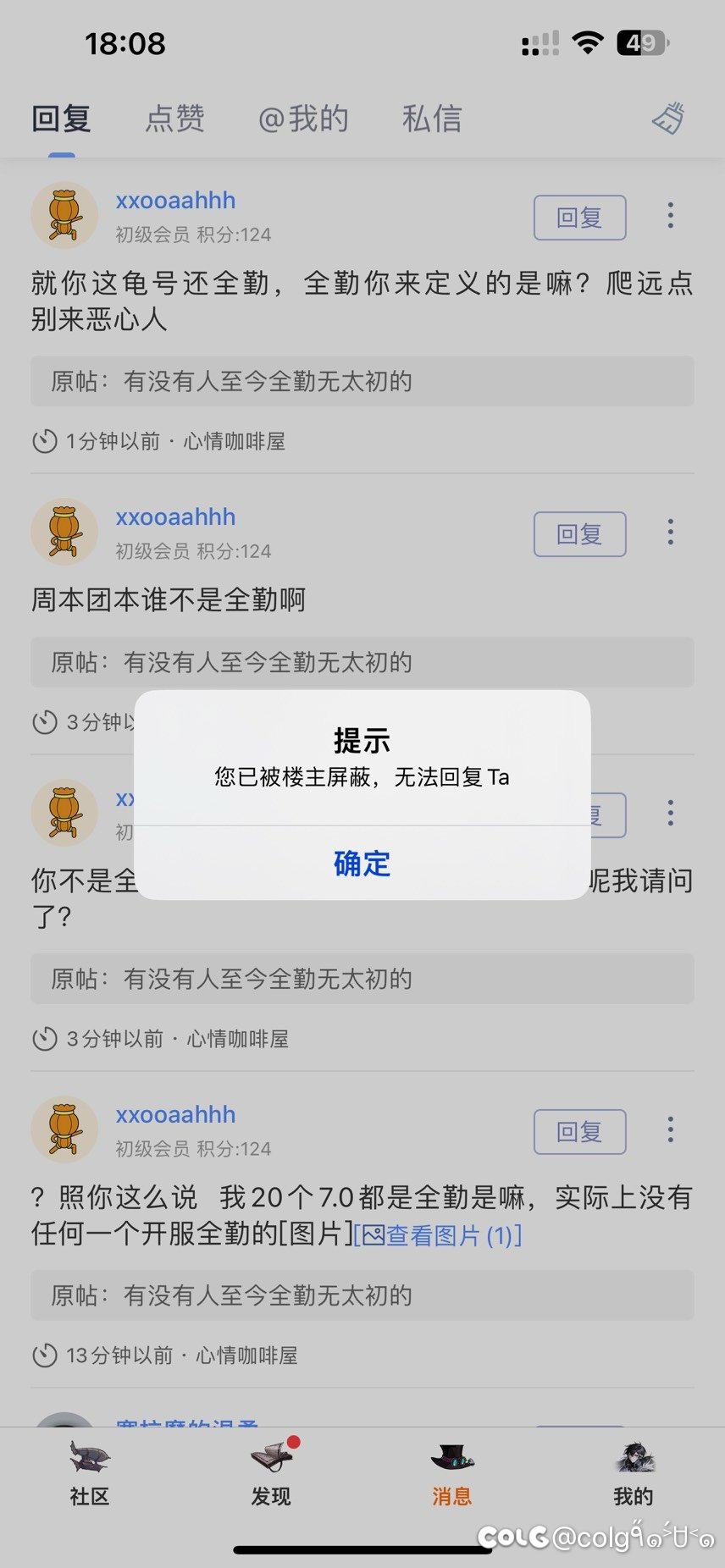
Task: Open the 发现 tab
Action: coord(271,1473)
